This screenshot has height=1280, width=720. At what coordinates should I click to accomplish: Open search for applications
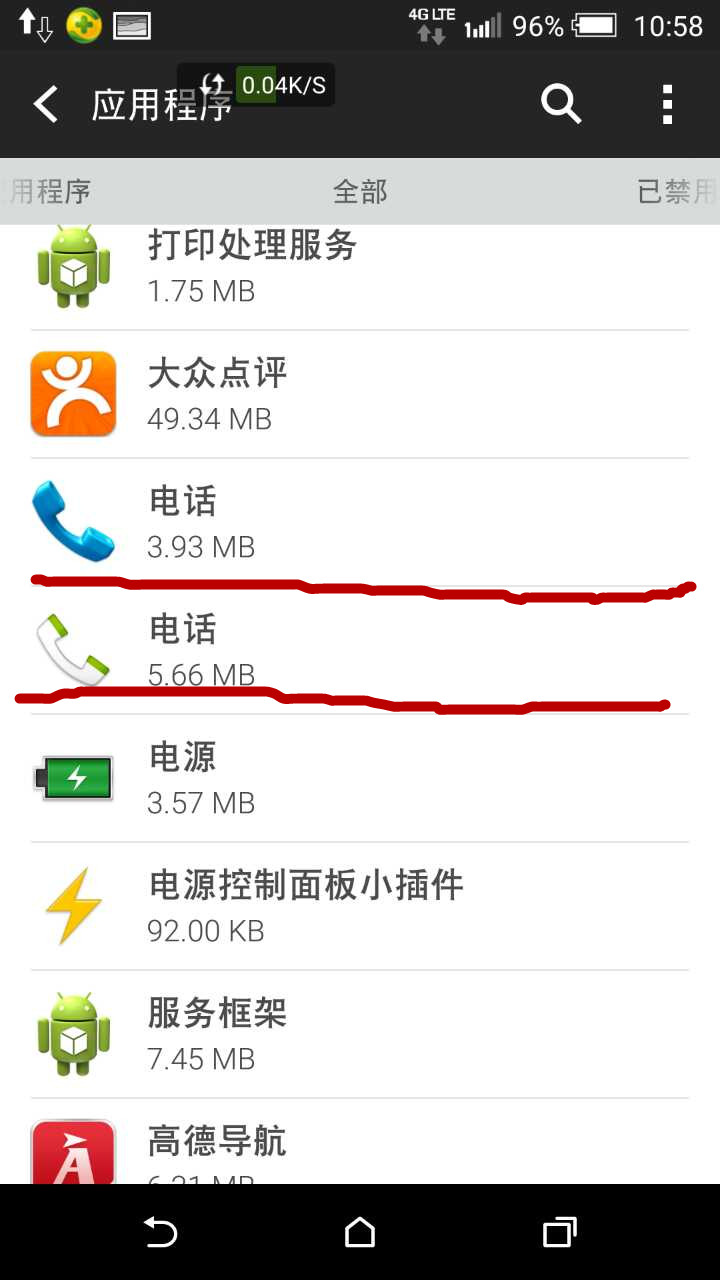coord(561,104)
